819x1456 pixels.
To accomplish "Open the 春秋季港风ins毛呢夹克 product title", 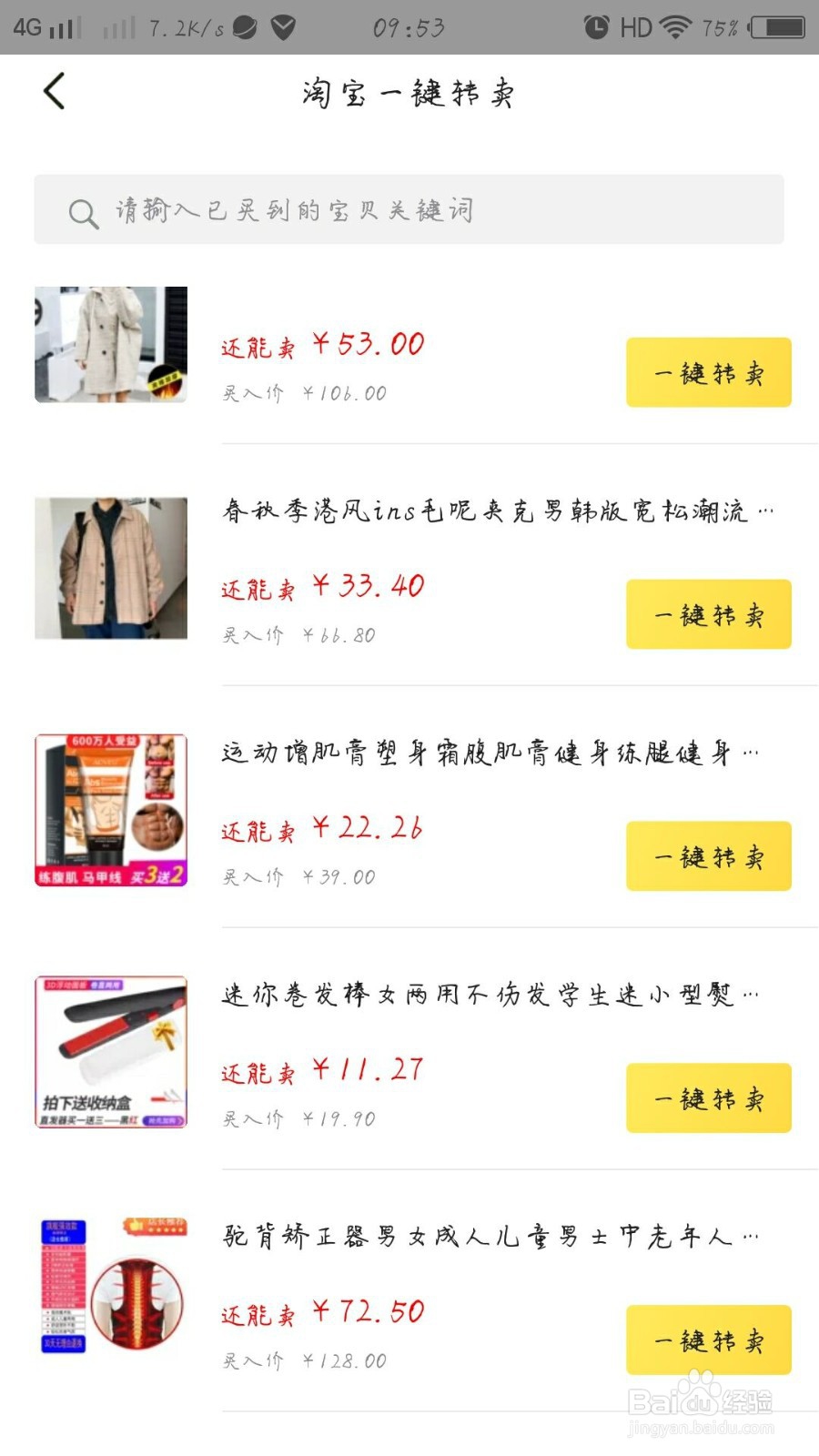I will [x=496, y=511].
